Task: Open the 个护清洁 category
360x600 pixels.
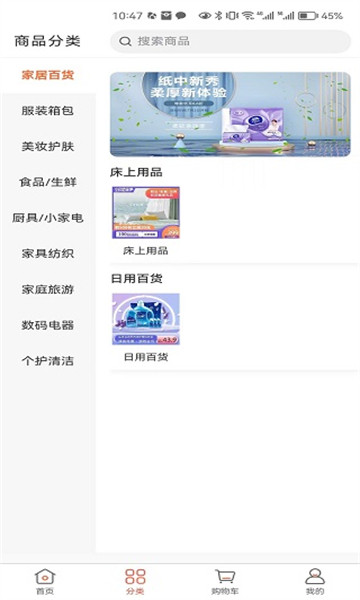Action: coord(48,361)
